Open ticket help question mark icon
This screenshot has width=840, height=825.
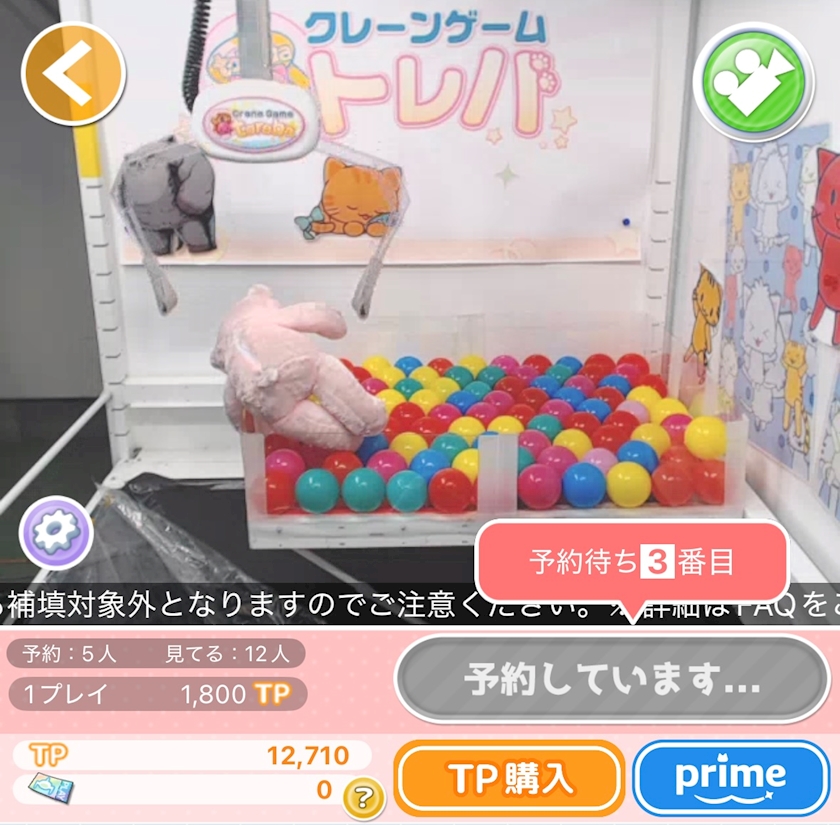(x=364, y=797)
